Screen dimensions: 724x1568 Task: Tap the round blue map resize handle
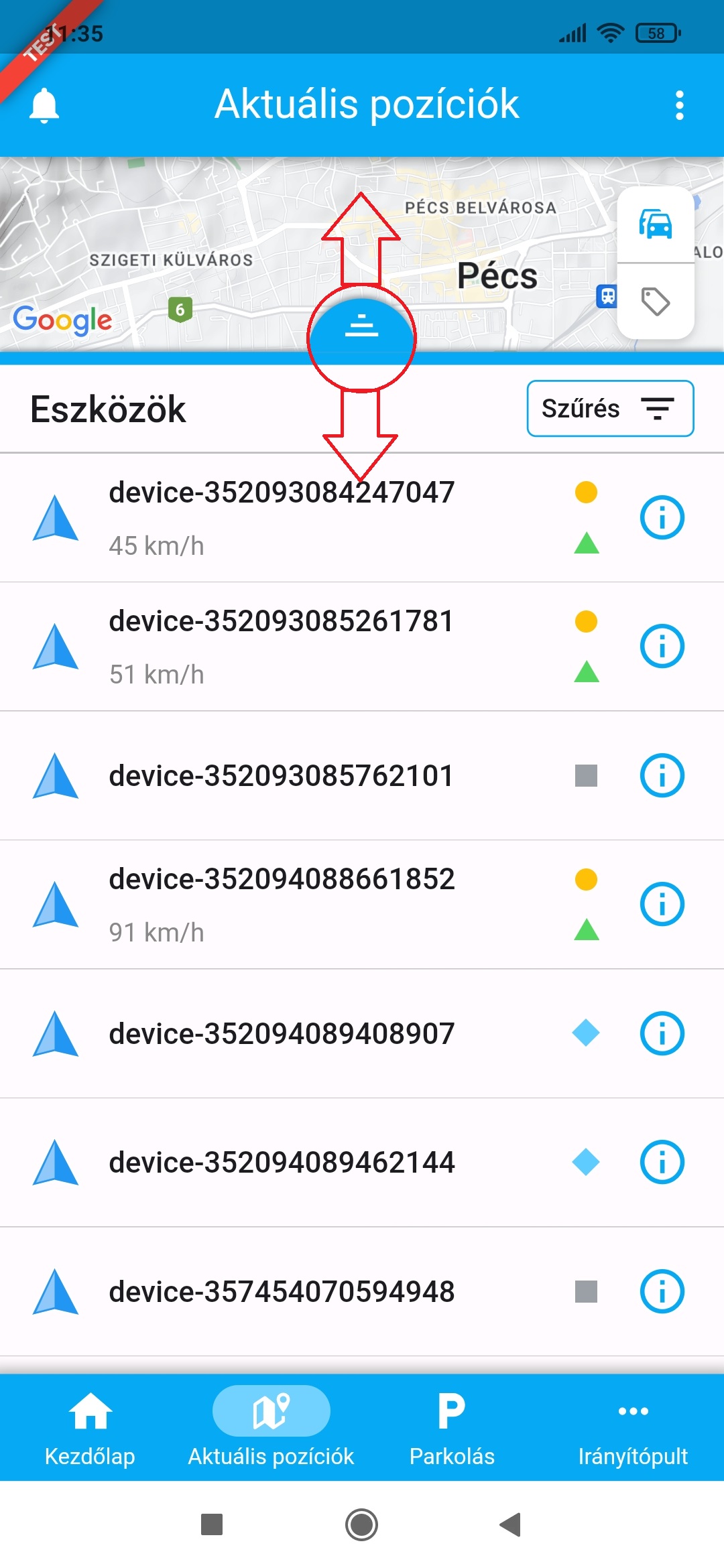point(361,326)
